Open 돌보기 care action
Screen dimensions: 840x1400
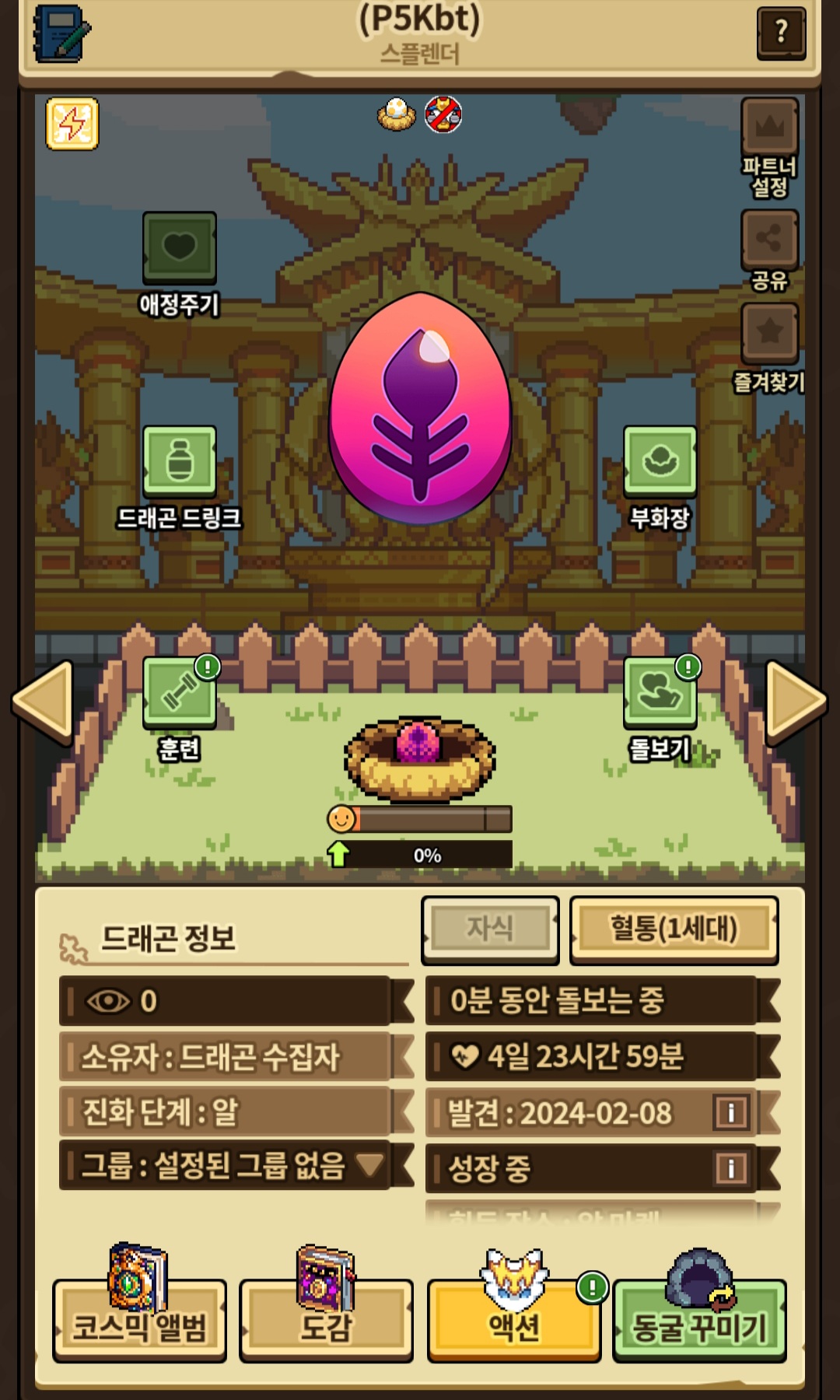[x=660, y=694]
